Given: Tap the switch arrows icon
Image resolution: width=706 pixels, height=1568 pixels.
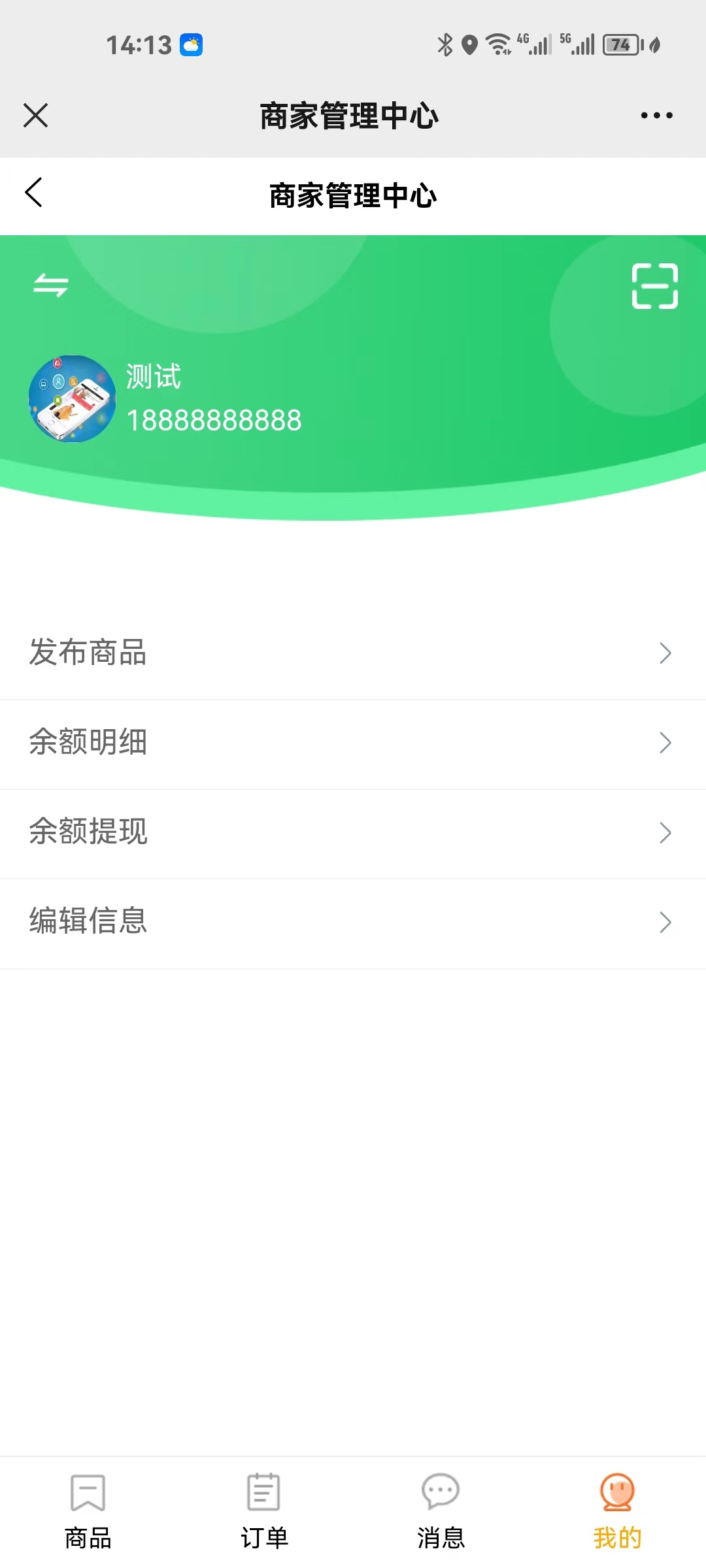Looking at the screenshot, I should coord(51,286).
